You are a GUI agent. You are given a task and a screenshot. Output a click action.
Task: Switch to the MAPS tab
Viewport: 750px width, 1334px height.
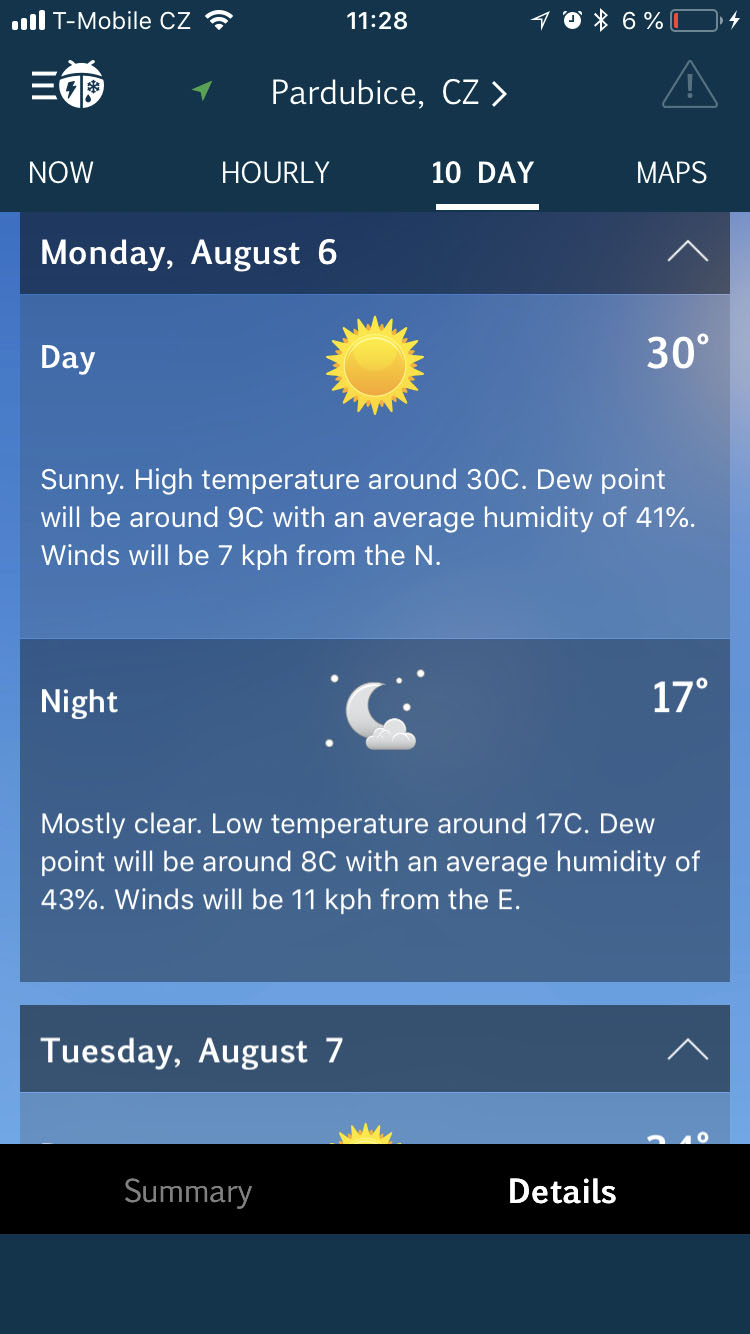point(671,173)
